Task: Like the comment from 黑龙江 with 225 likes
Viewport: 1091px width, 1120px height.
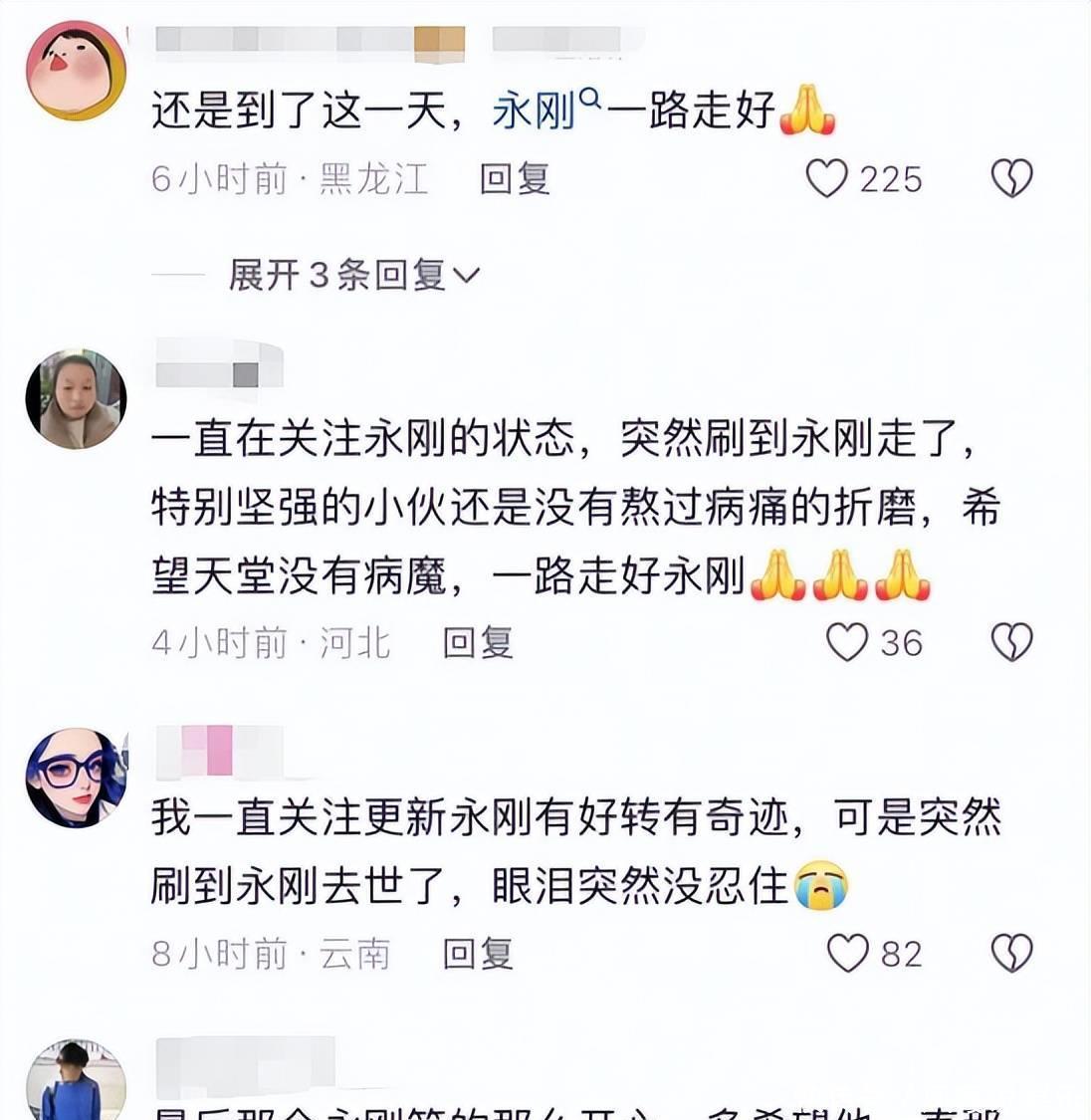Action: click(x=827, y=178)
